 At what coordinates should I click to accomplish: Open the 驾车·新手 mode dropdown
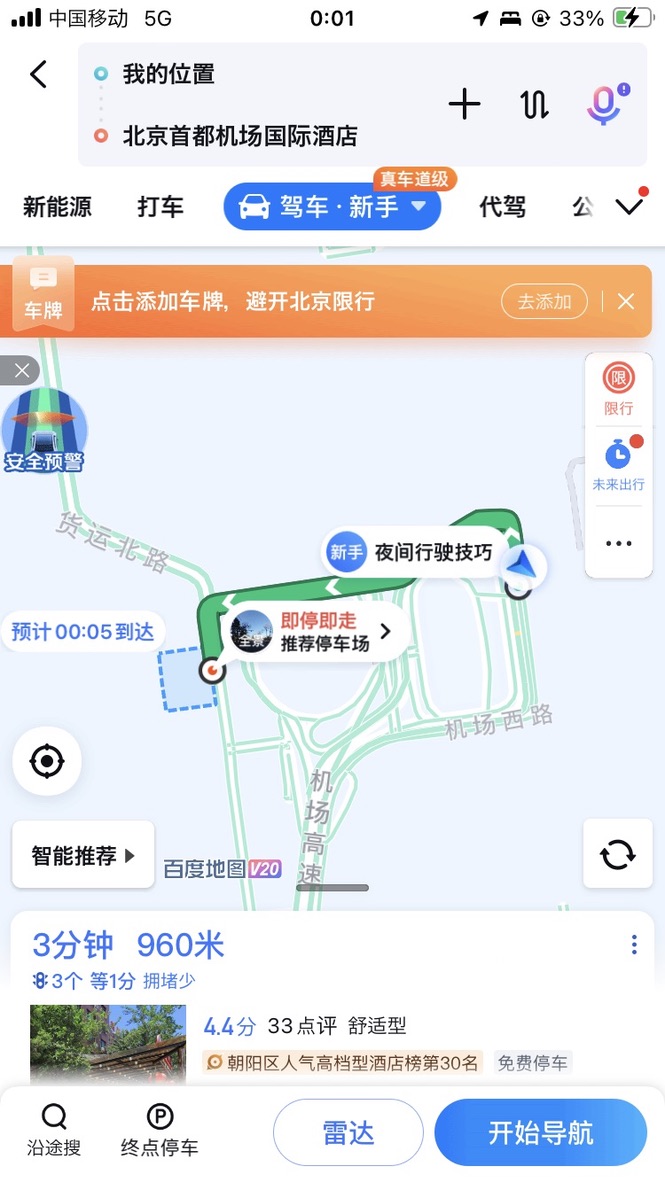[333, 207]
